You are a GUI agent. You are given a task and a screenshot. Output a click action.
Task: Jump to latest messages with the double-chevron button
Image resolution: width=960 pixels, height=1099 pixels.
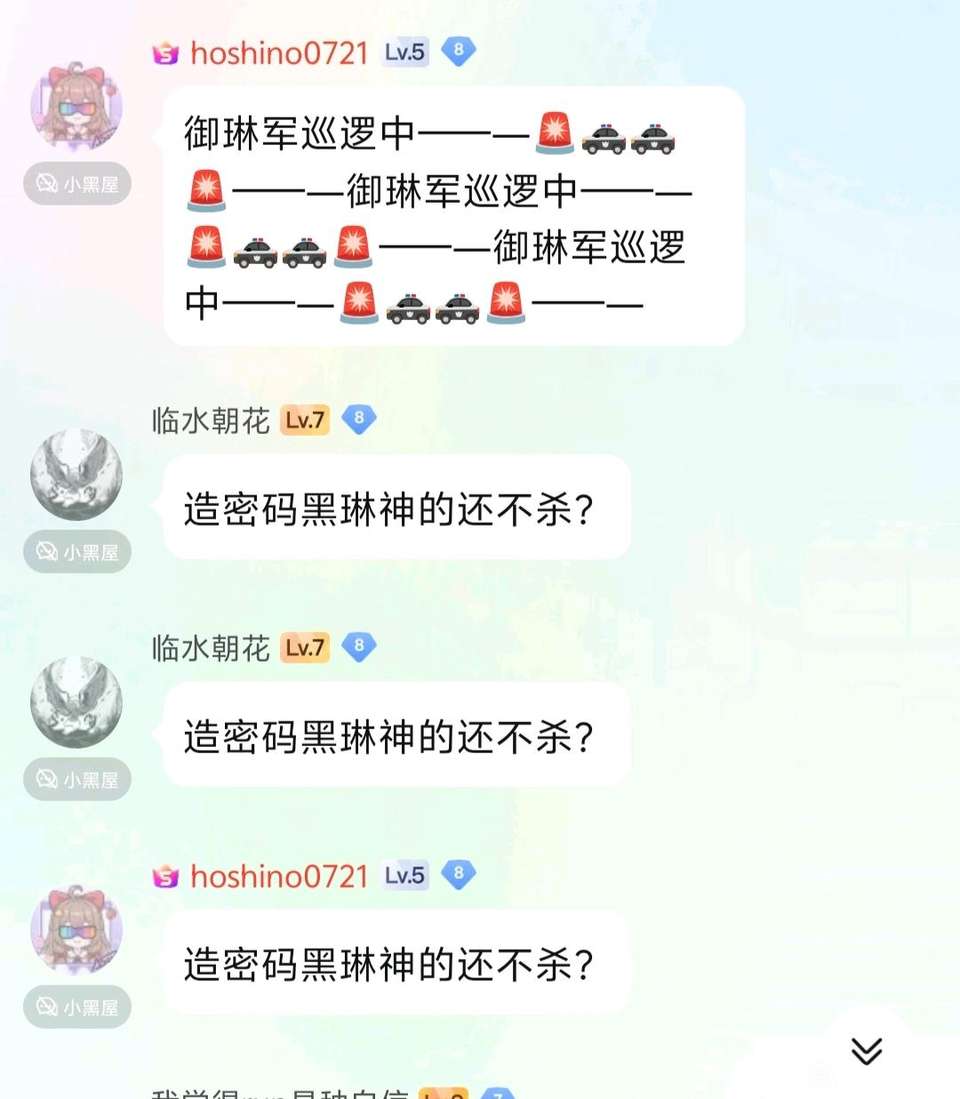pos(867,1051)
